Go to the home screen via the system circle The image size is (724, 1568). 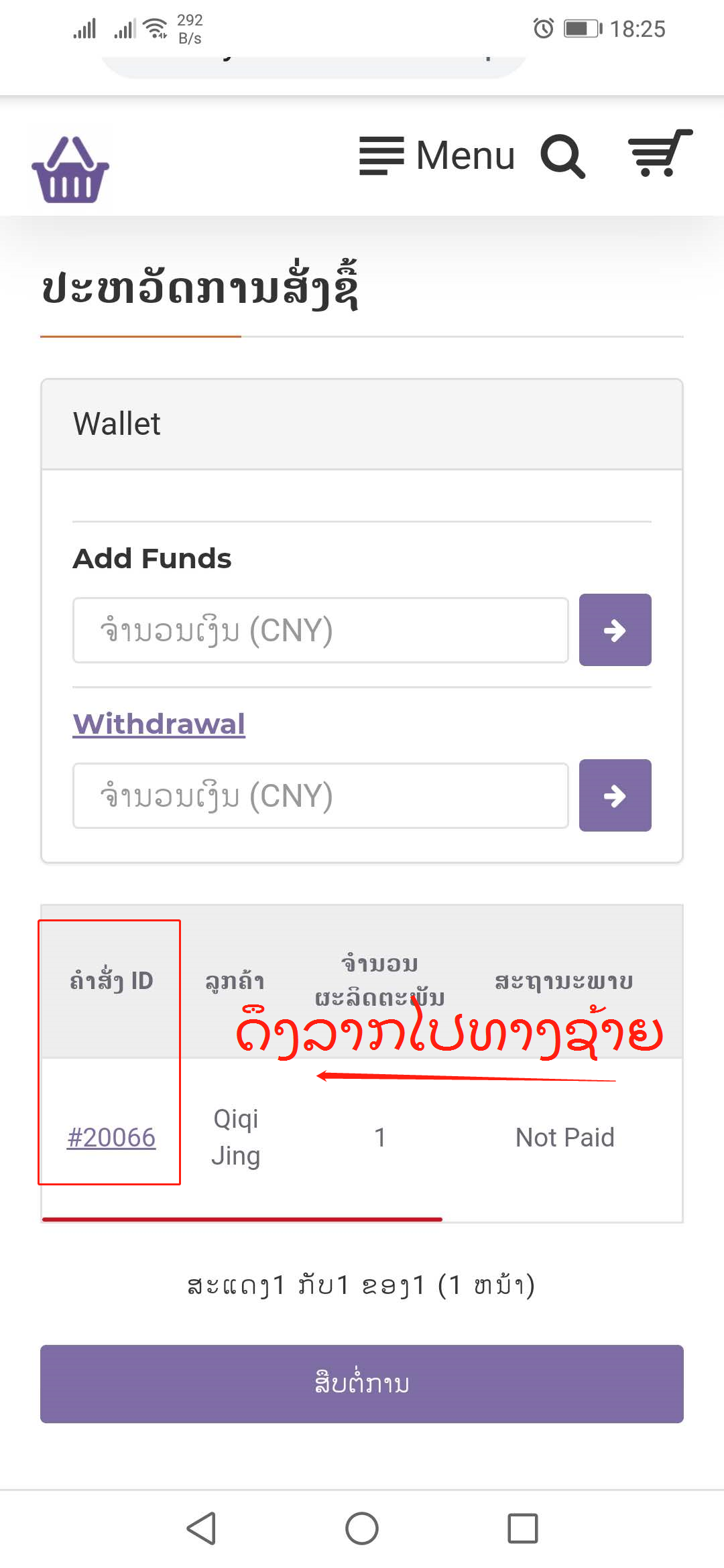click(362, 1528)
